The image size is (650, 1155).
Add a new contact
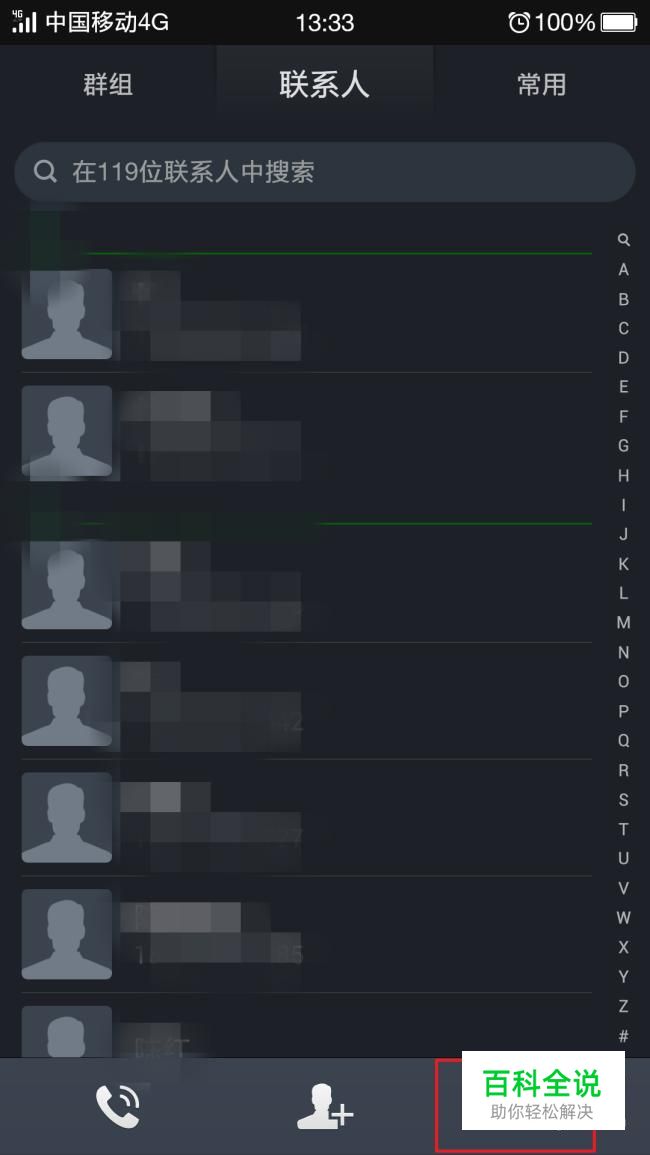(x=325, y=1106)
